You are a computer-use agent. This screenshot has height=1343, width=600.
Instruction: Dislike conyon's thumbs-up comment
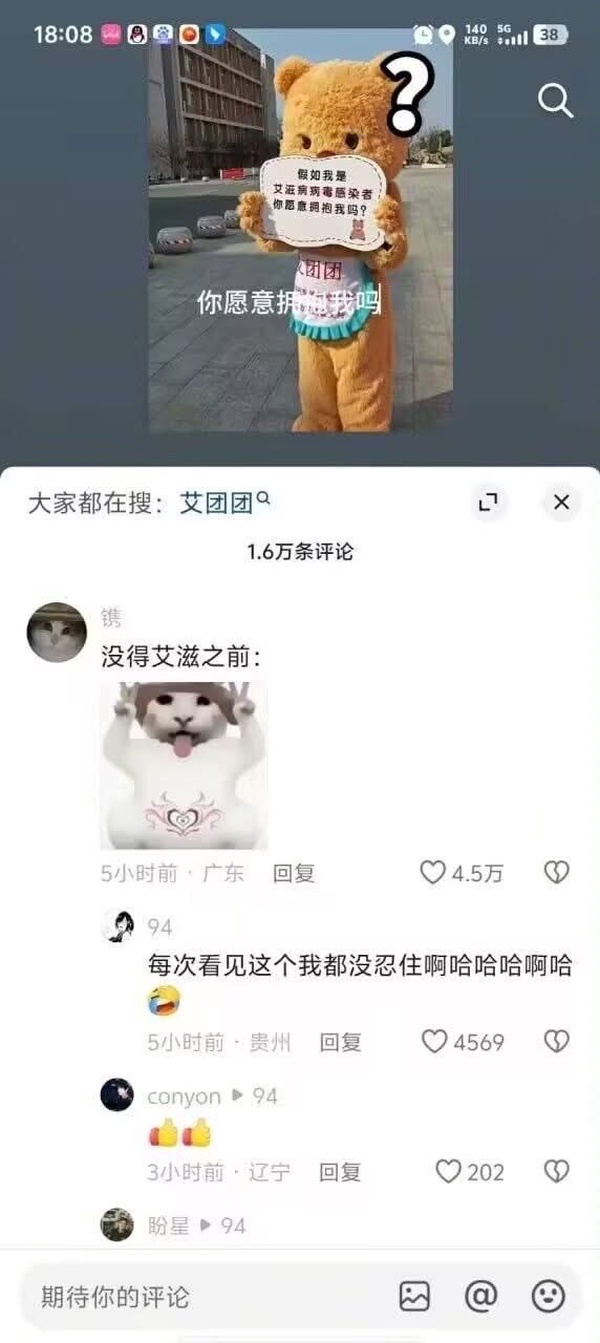pos(556,1172)
